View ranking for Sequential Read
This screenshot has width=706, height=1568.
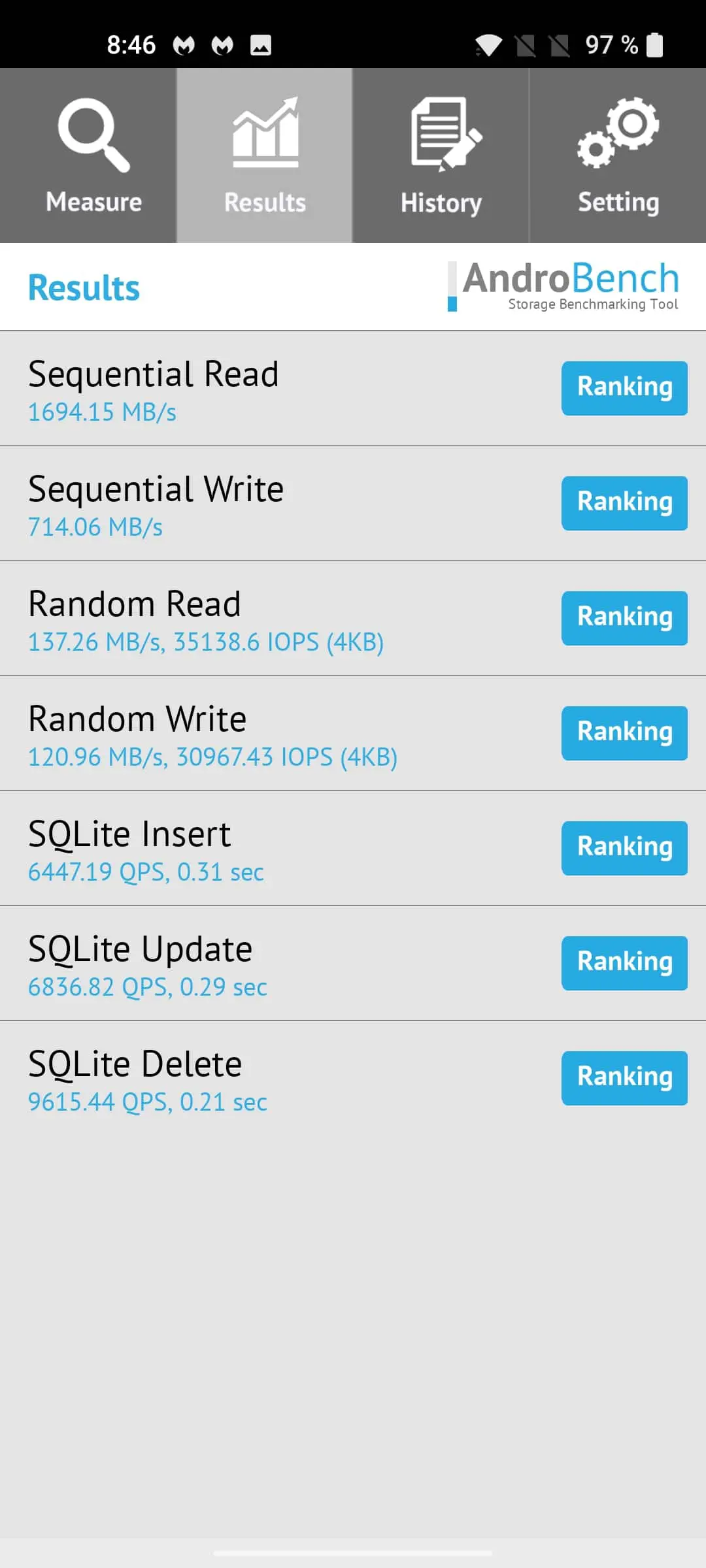[624, 388]
